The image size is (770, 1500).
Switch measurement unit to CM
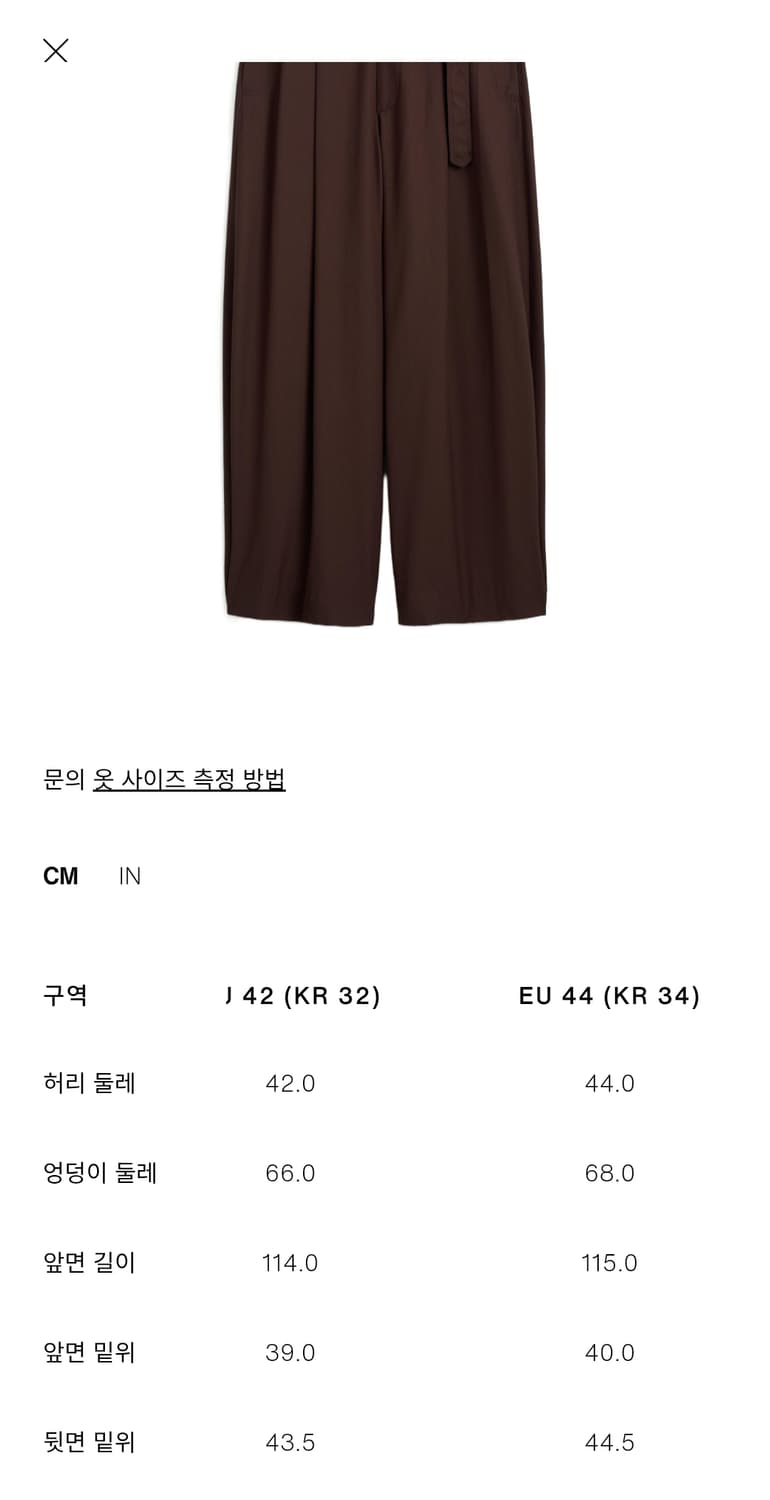tap(62, 876)
